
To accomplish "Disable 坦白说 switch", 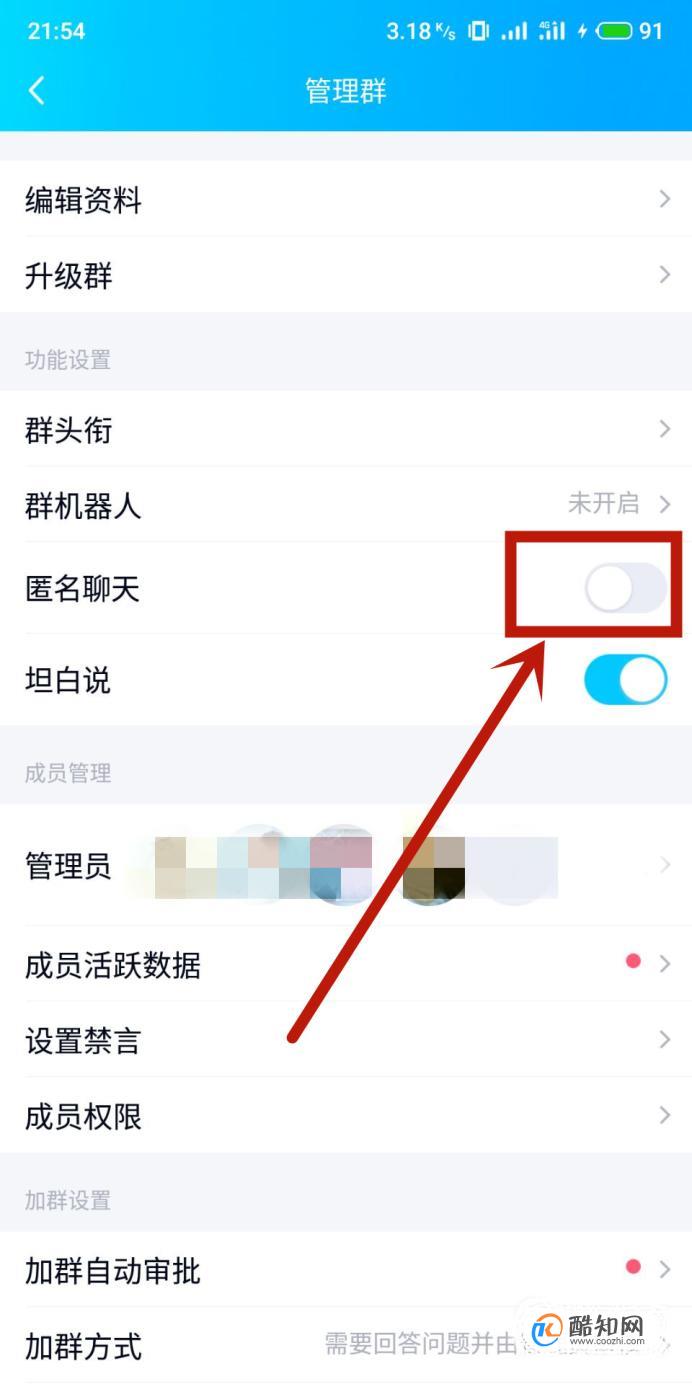I will point(625,680).
